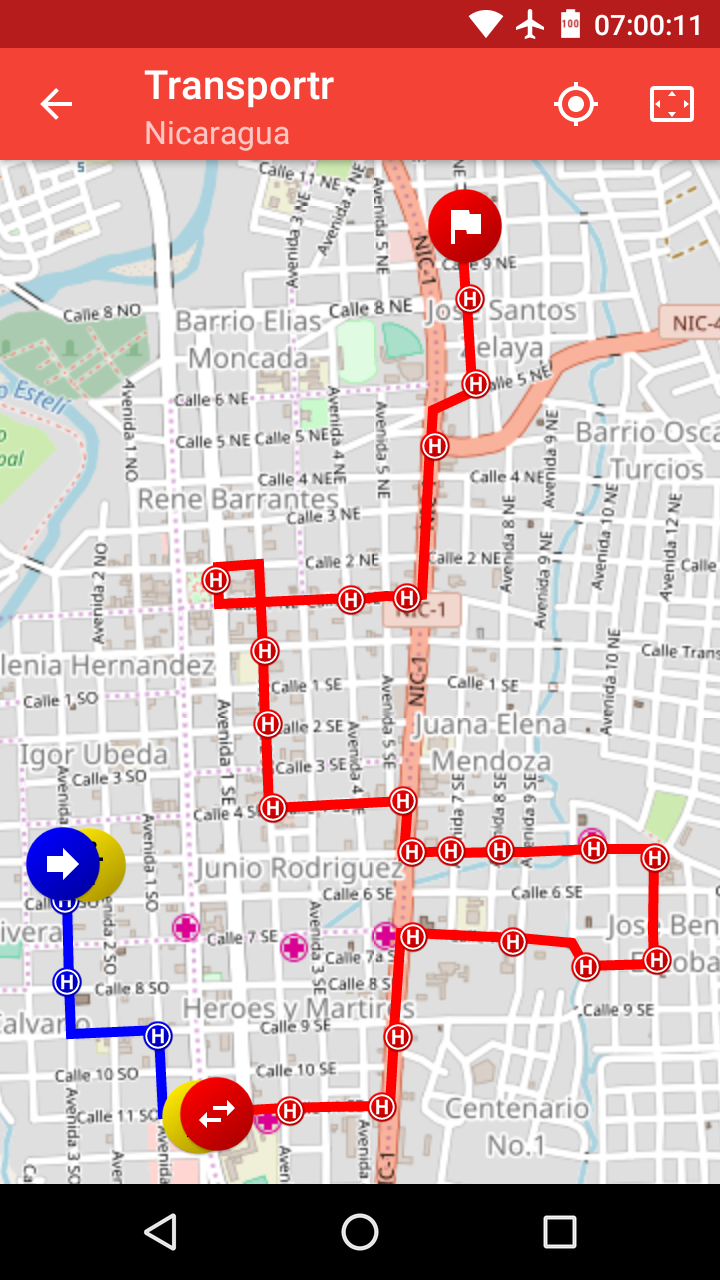The height and width of the screenshot is (1280, 720).
Task: Tap the red transfer arrows marker
Action: (x=217, y=1113)
